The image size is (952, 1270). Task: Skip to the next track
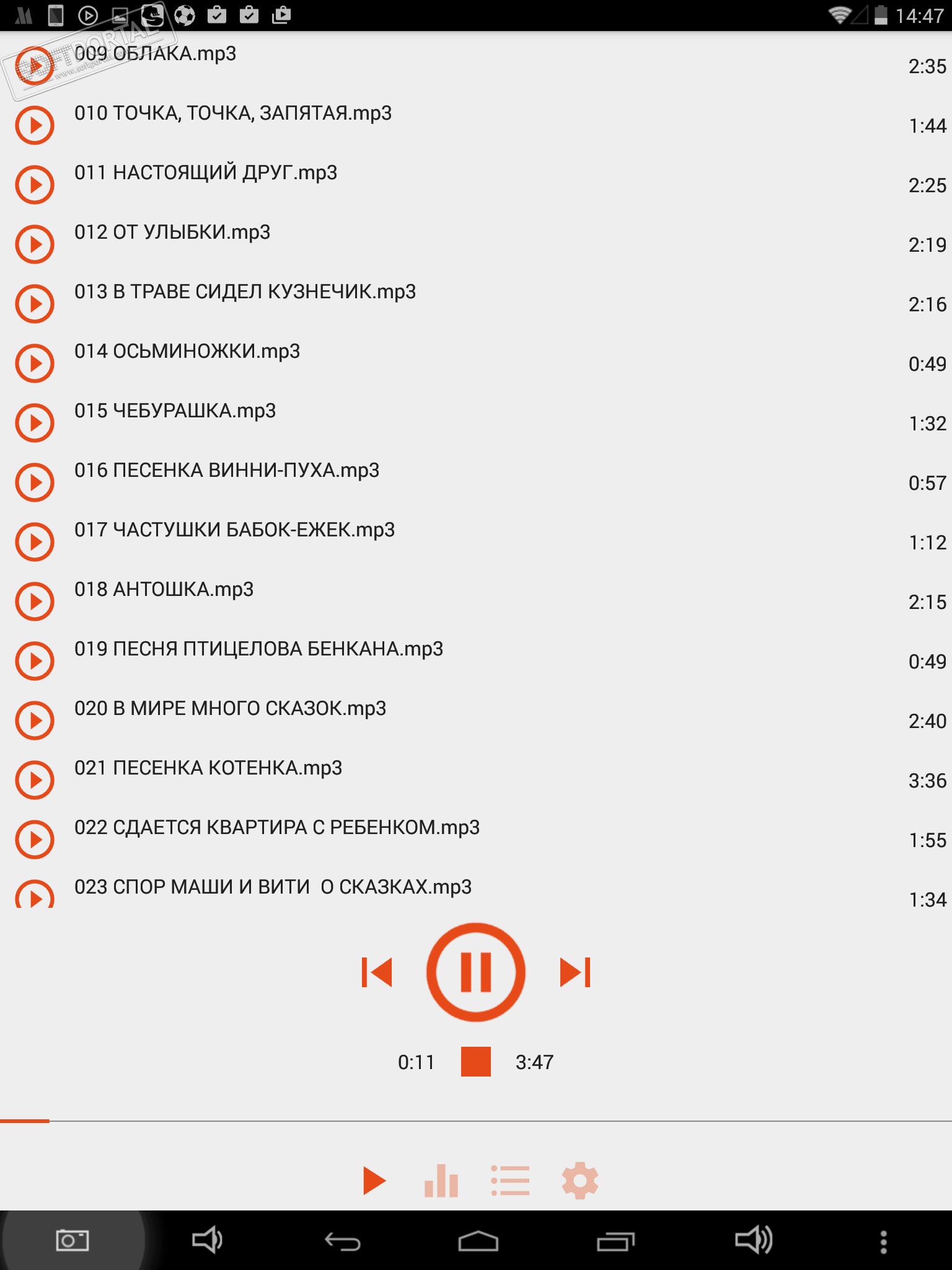coord(575,972)
